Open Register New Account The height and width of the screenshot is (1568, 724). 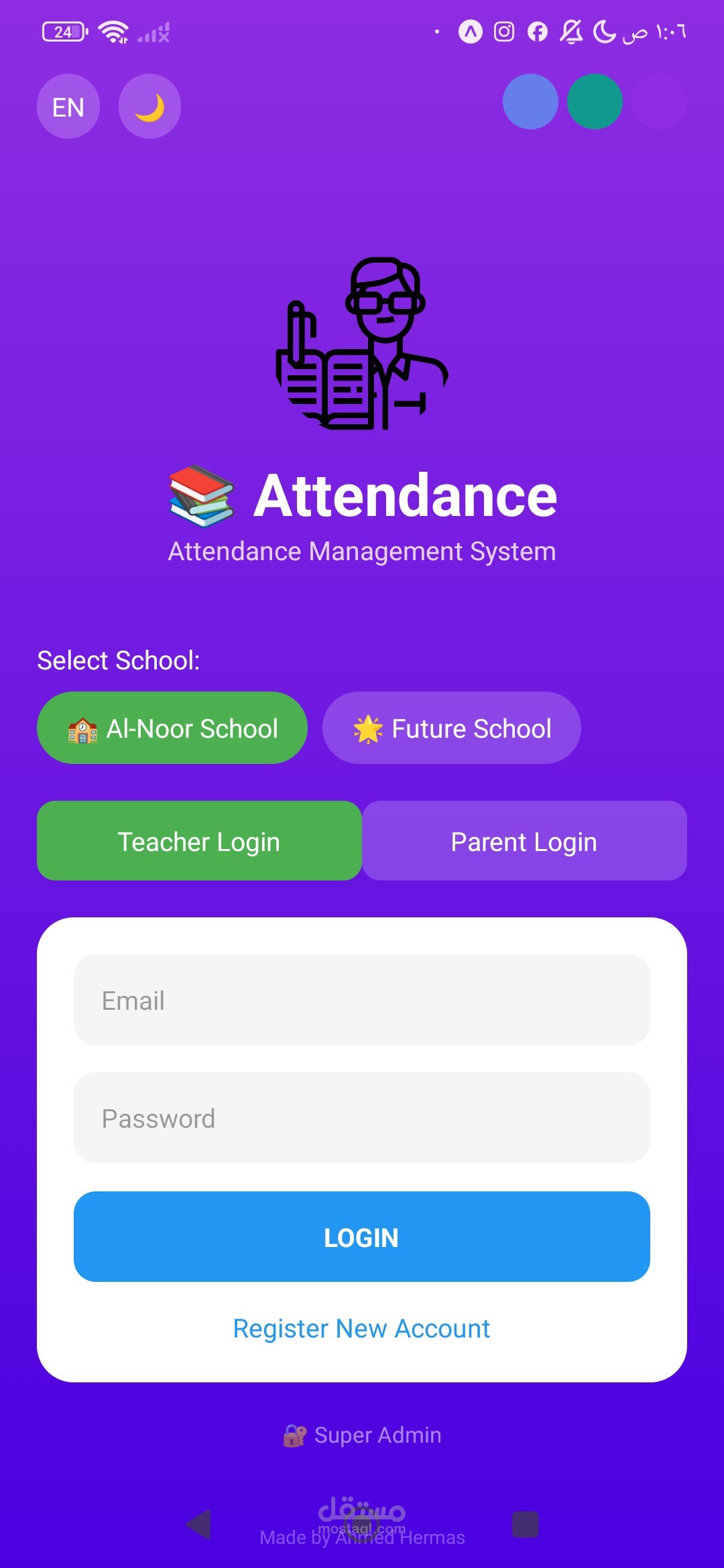click(x=361, y=1328)
